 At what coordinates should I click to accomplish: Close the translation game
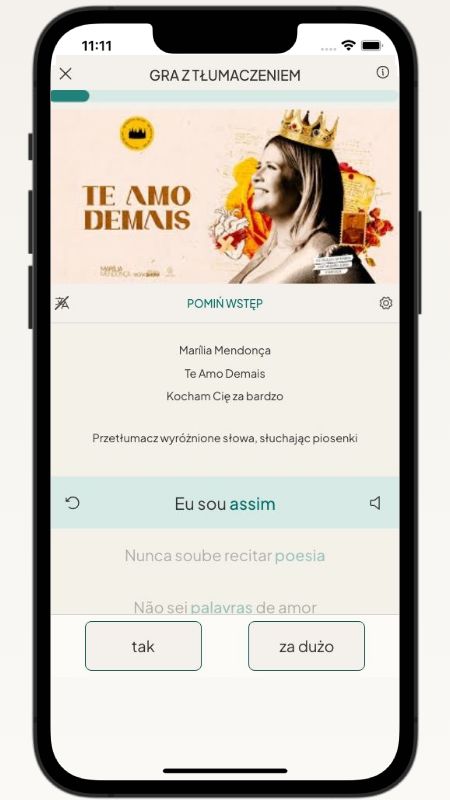pyautogui.click(x=65, y=74)
